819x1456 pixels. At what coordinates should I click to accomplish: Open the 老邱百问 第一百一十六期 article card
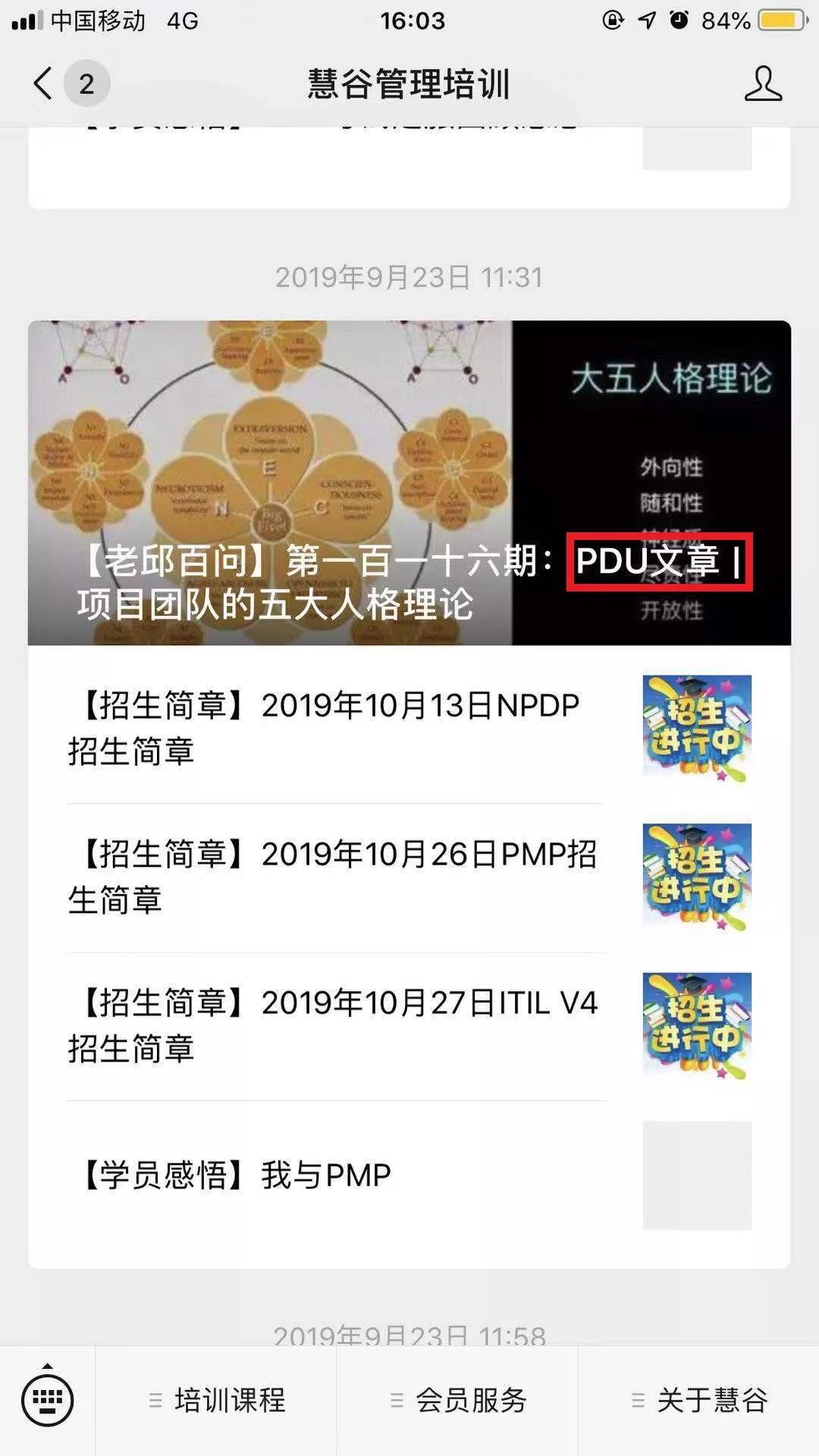tap(409, 483)
